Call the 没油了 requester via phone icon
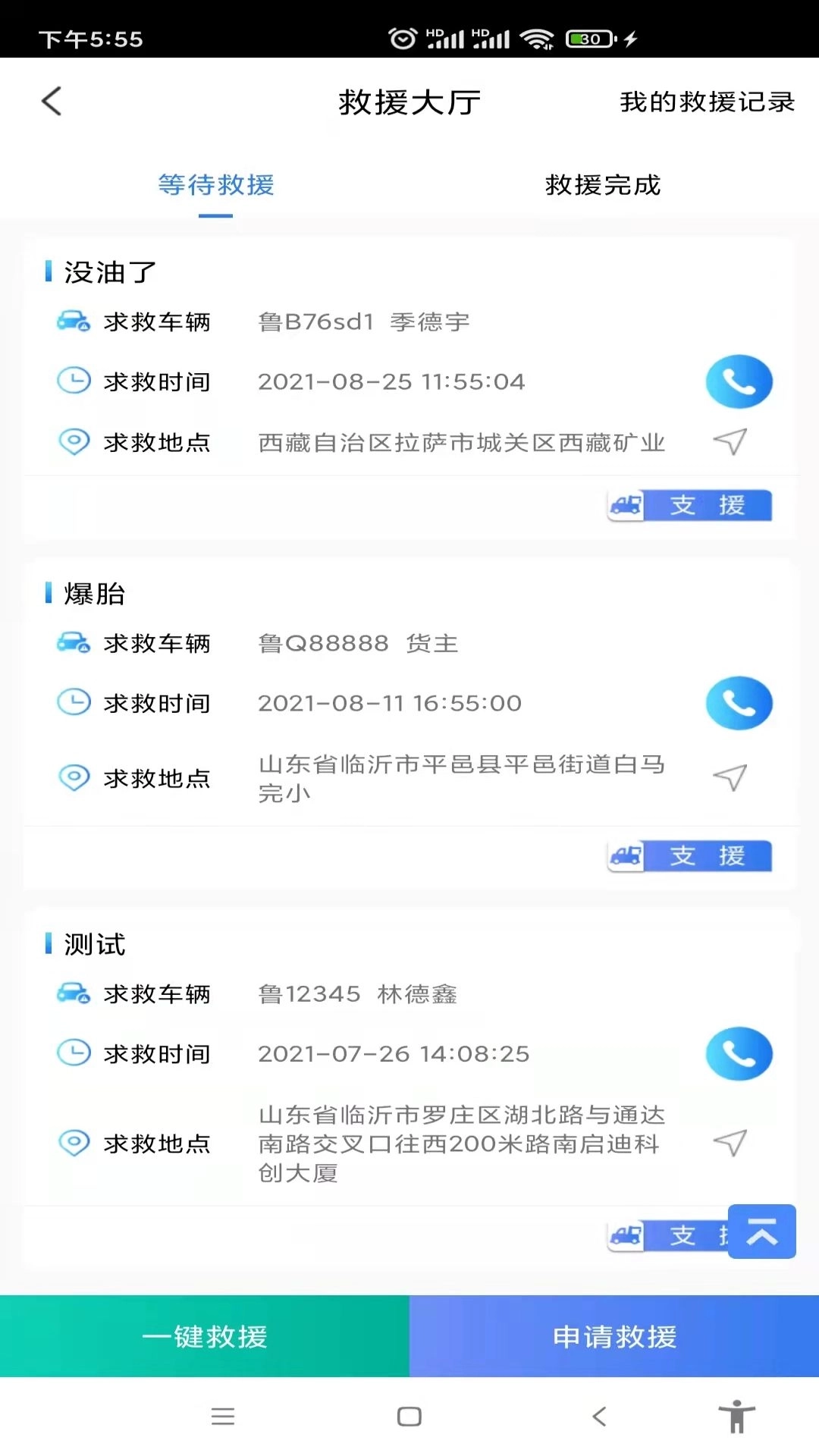Image resolution: width=819 pixels, height=1456 pixels. (x=739, y=381)
